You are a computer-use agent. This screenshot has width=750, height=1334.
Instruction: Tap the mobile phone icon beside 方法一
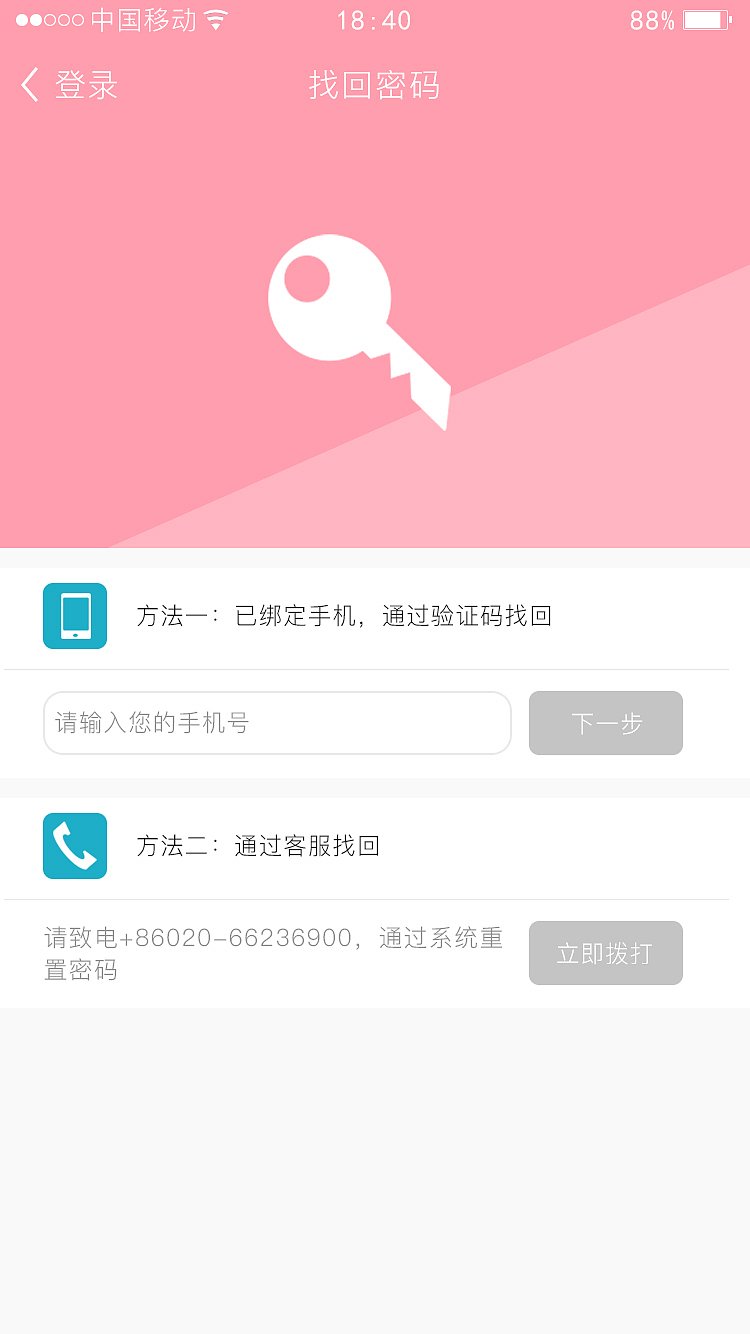(74, 616)
